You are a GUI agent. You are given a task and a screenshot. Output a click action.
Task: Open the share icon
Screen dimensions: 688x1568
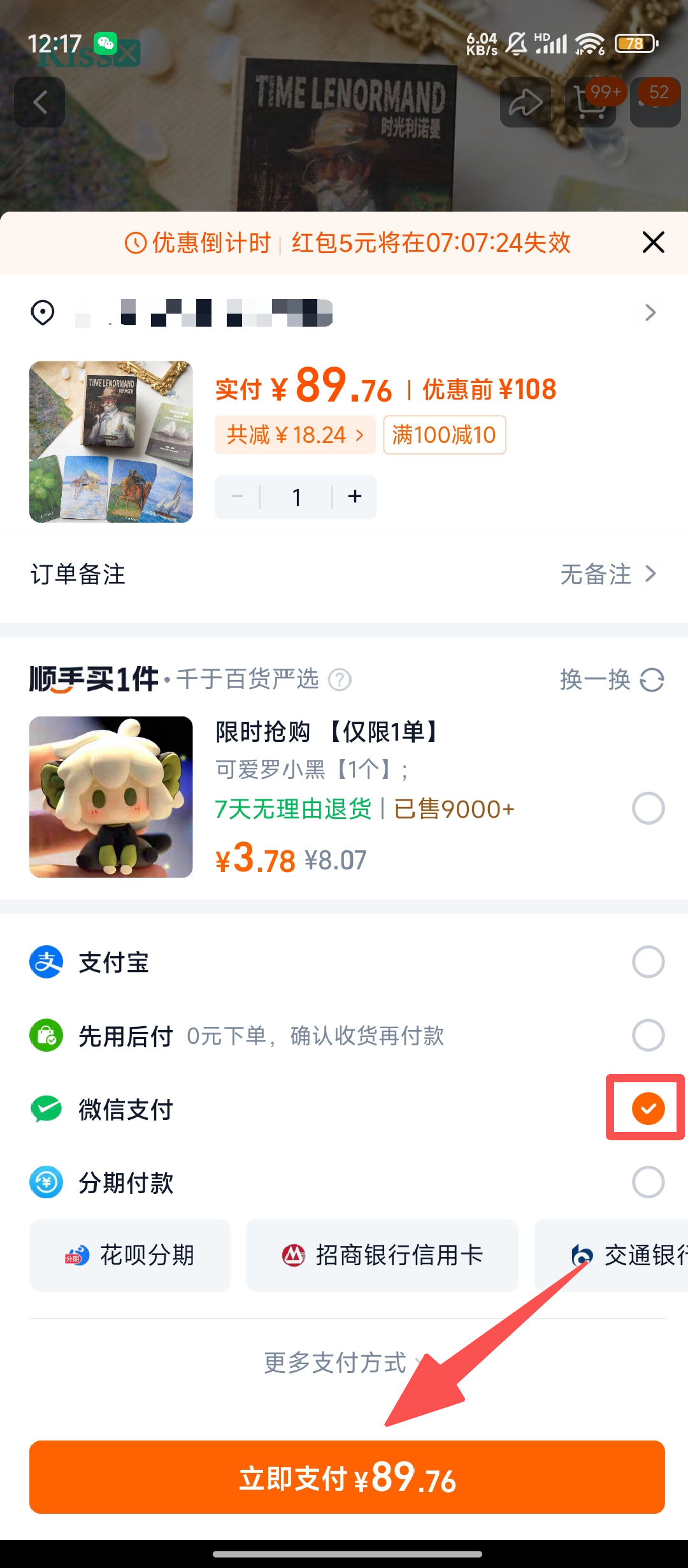click(x=524, y=102)
